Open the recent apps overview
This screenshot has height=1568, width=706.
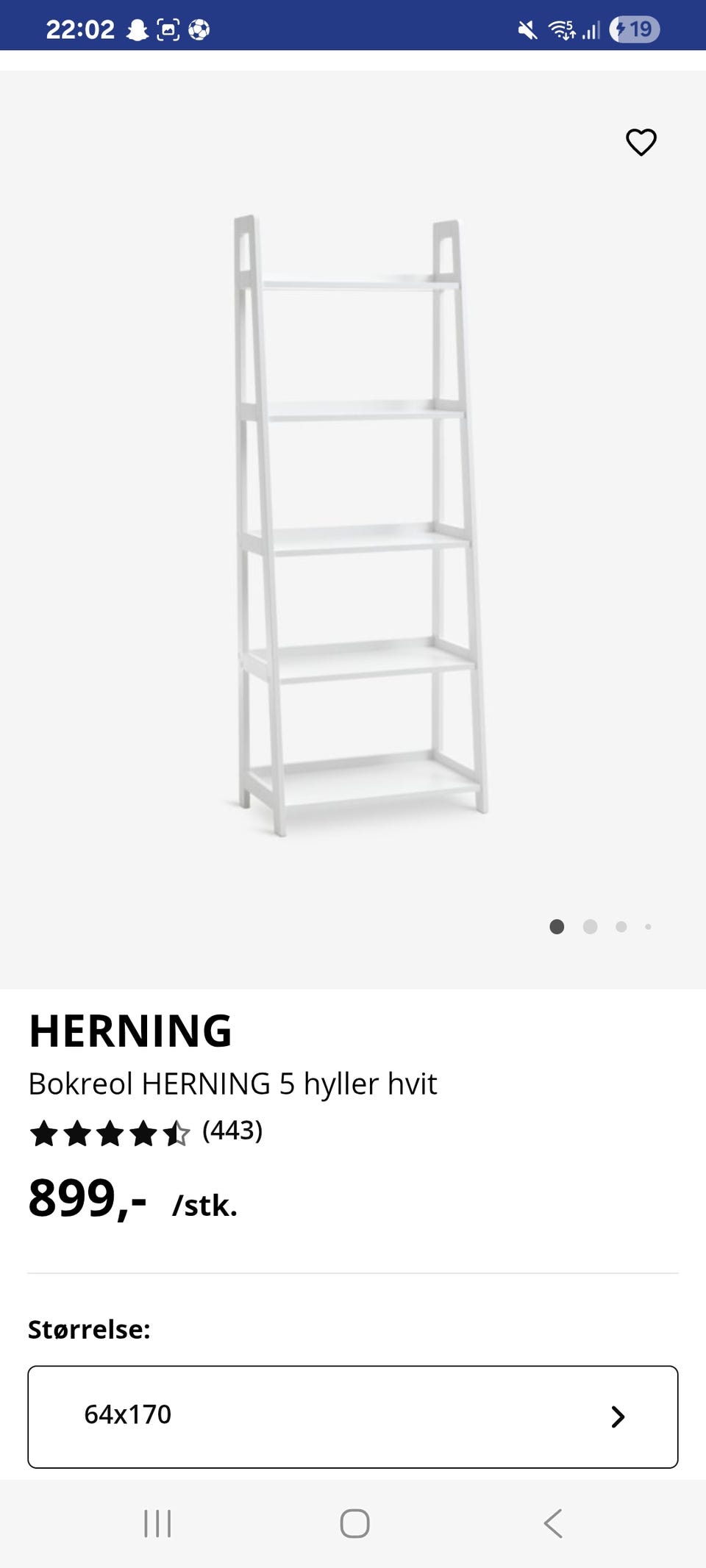coord(157,1523)
